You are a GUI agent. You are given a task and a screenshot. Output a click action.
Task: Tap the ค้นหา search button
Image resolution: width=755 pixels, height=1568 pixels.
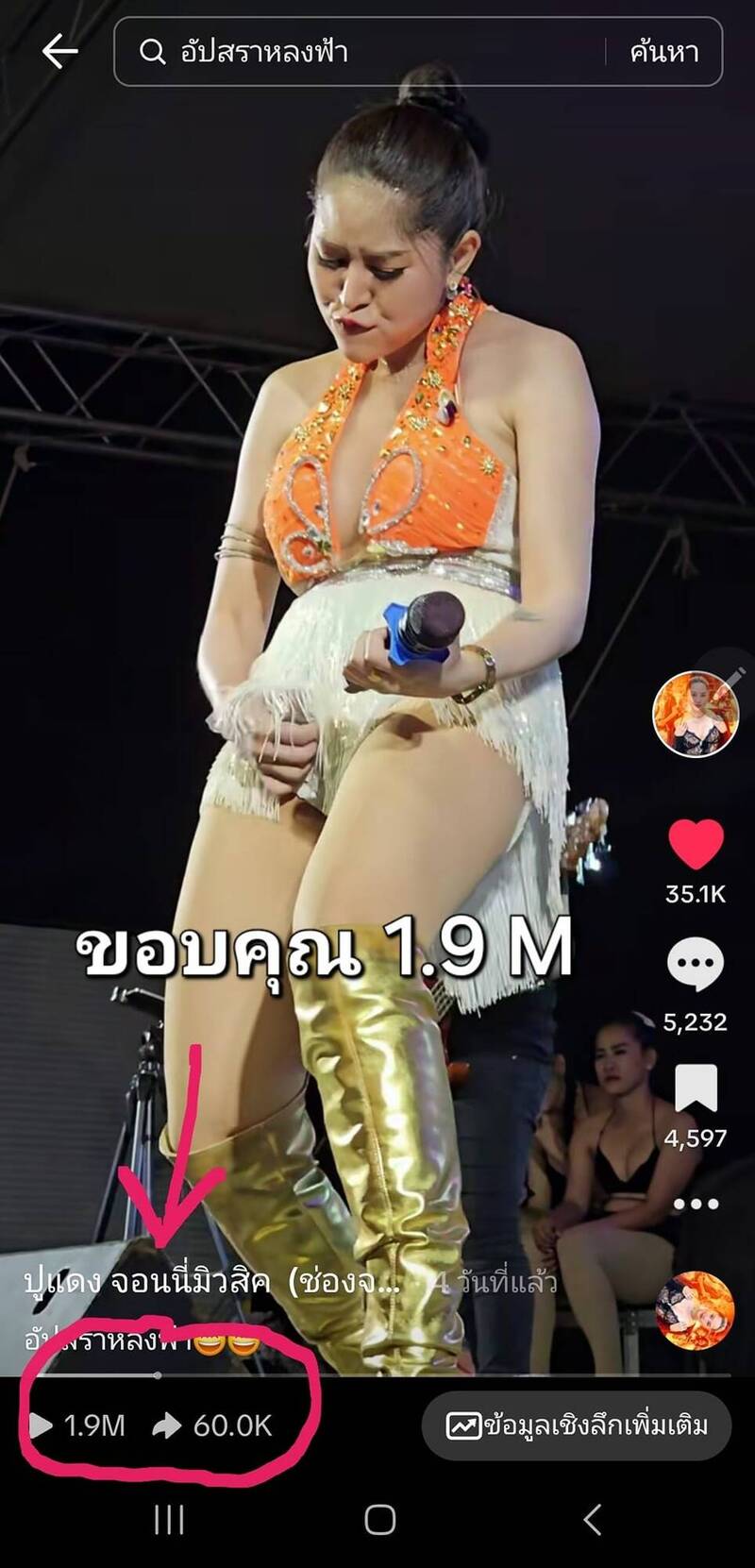[x=664, y=52]
